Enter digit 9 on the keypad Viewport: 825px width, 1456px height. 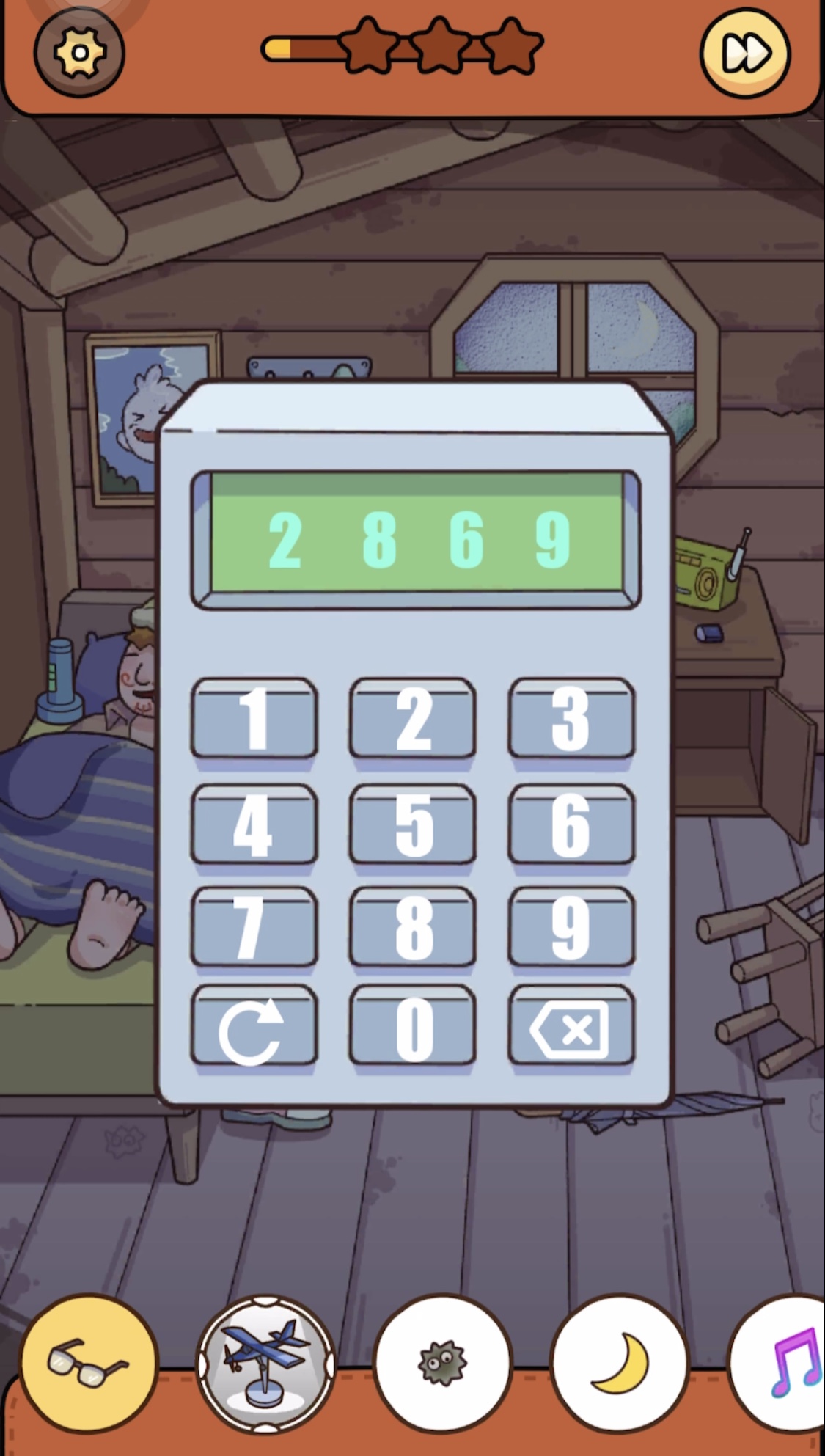tap(571, 926)
